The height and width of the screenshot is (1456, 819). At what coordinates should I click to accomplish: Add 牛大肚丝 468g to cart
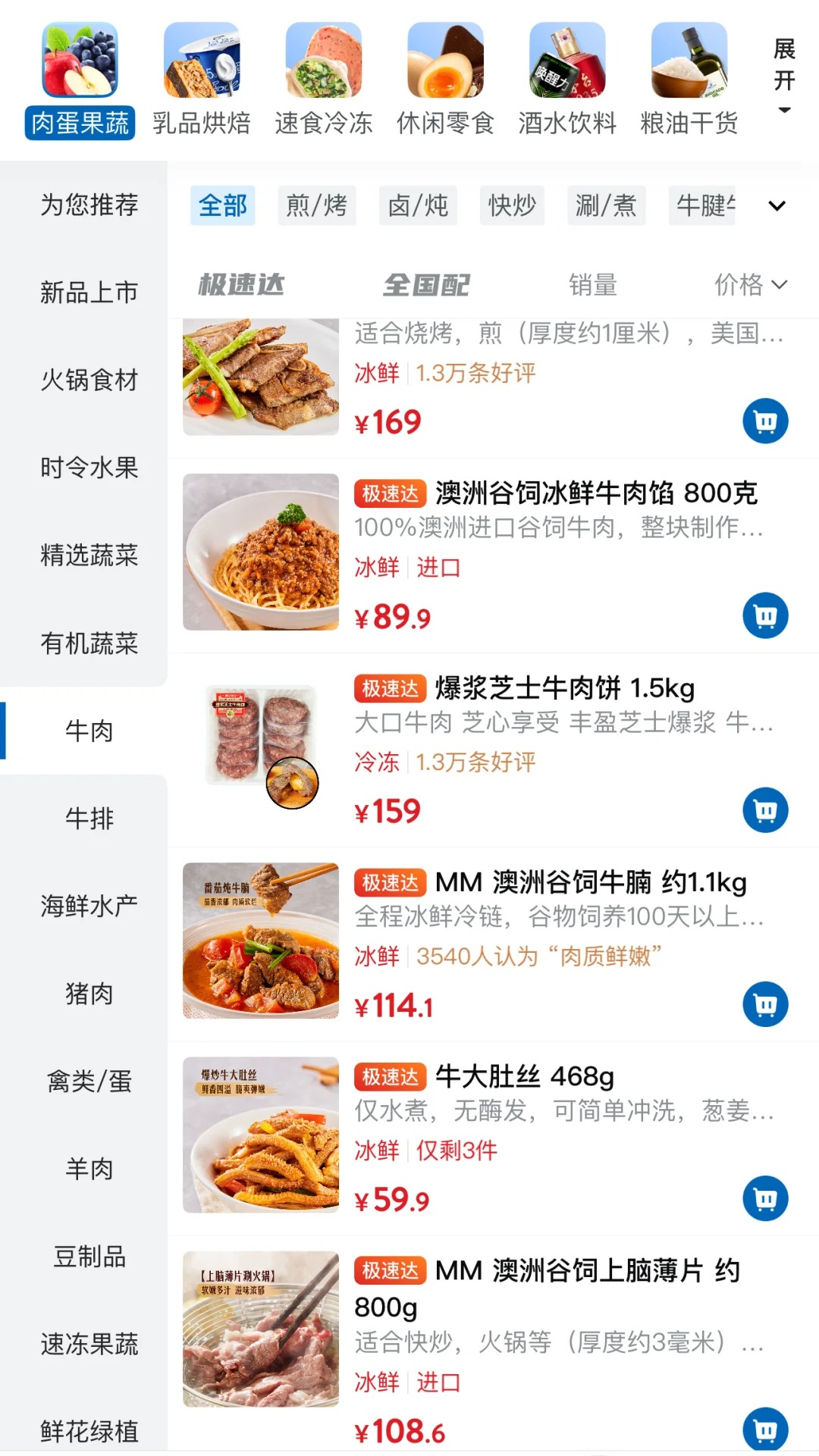coord(765,1198)
